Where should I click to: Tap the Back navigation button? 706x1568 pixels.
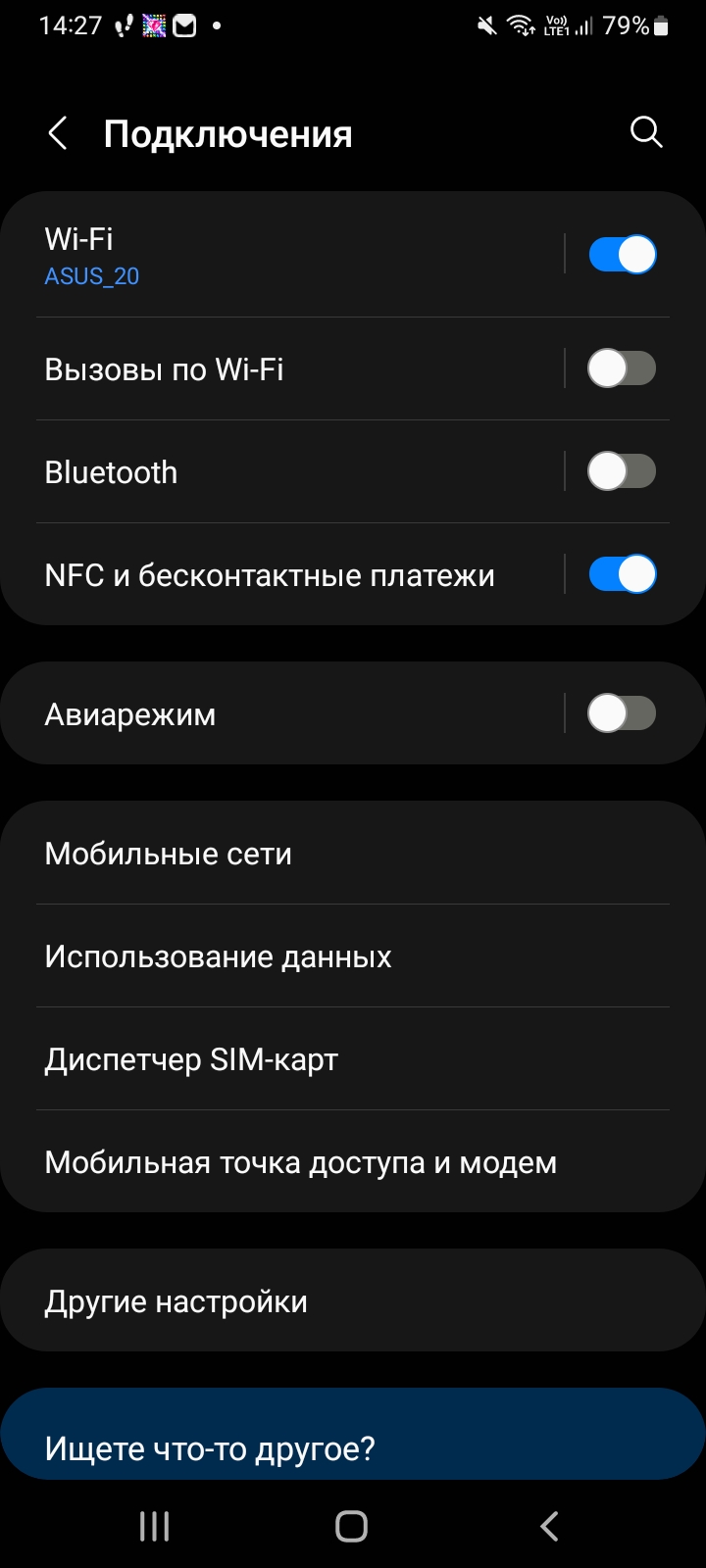click(549, 1525)
